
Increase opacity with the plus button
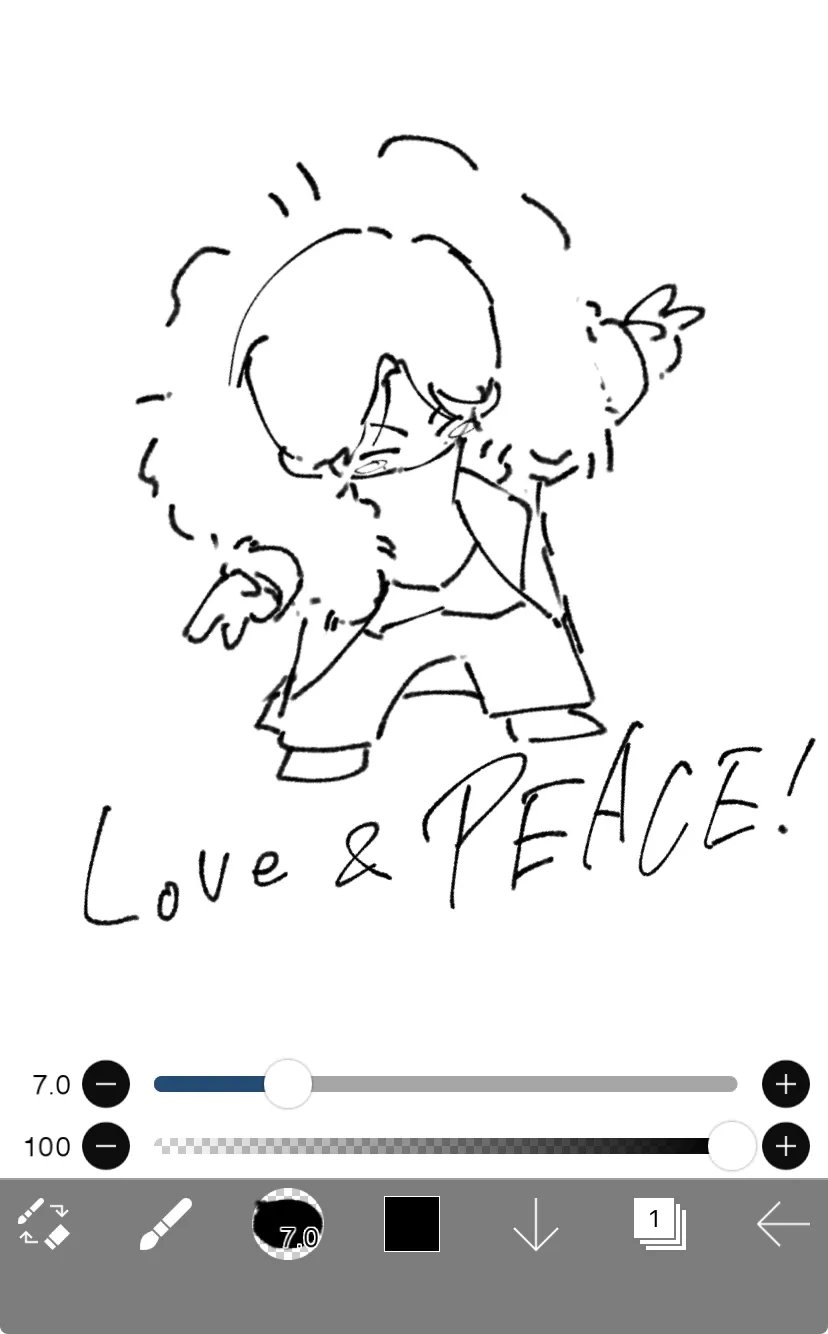[x=786, y=1146]
